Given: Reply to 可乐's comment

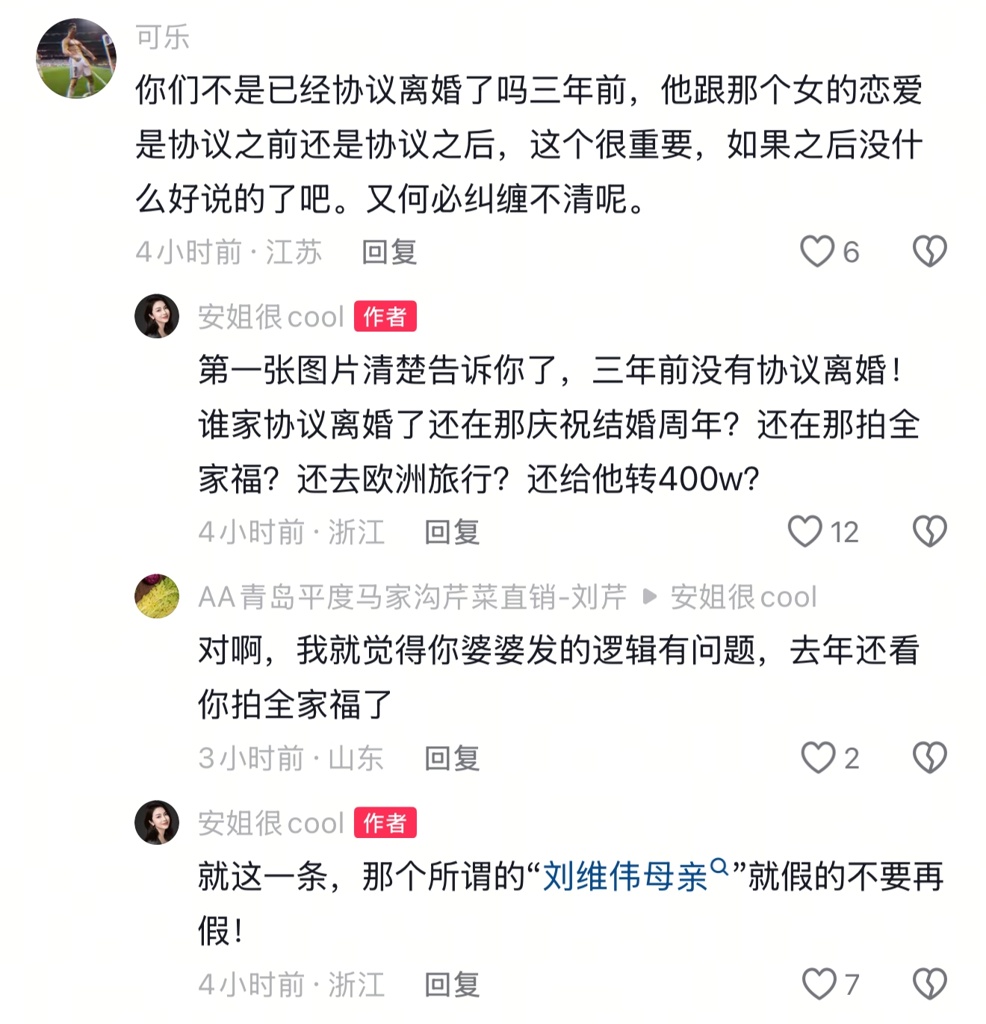Looking at the screenshot, I should click(389, 251).
